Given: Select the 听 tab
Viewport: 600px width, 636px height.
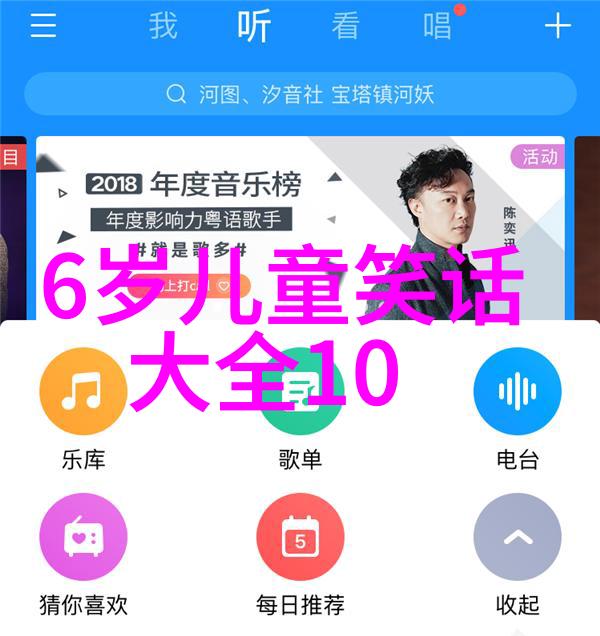Looking at the screenshot, I should coord(254,26).
